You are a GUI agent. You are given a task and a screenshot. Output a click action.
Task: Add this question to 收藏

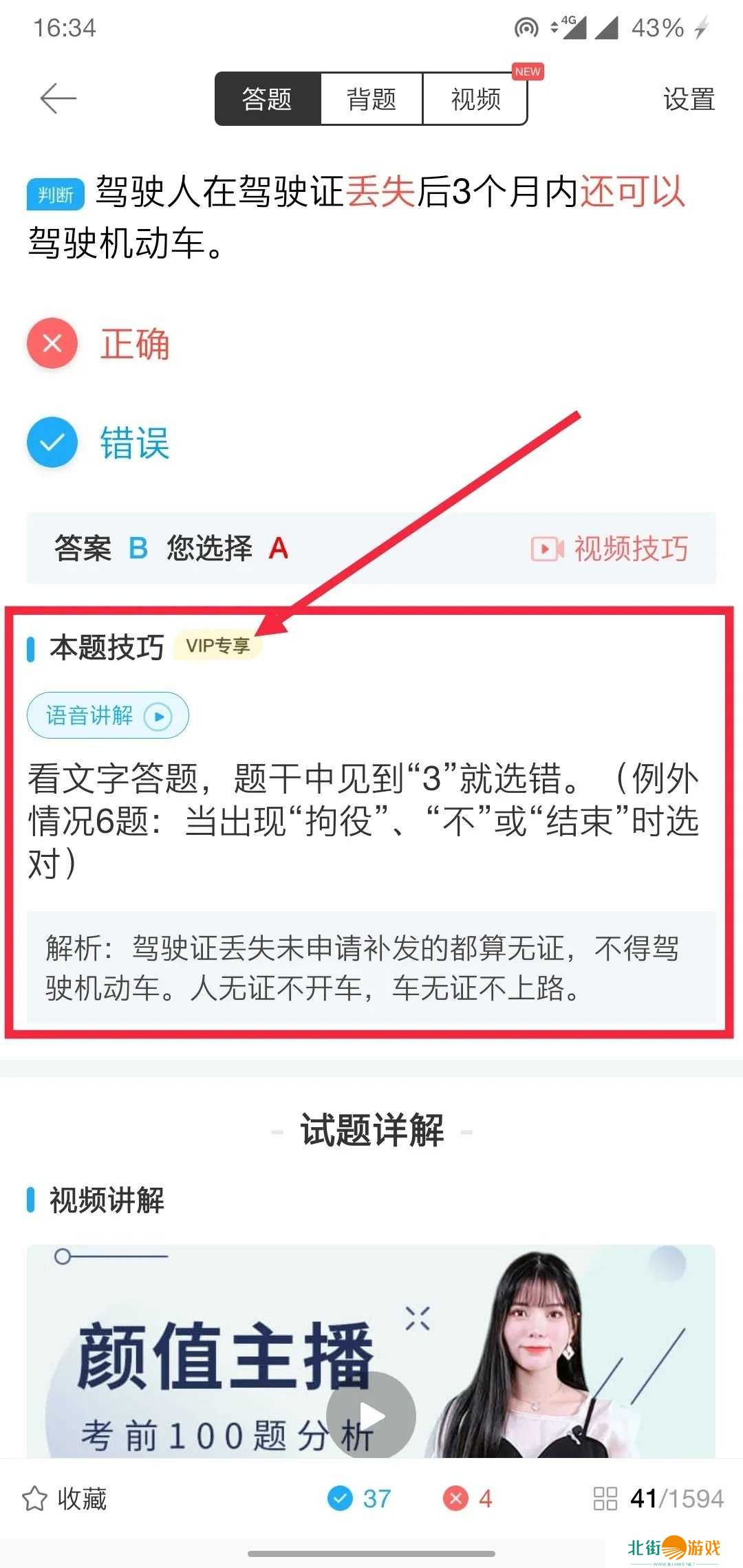(64, 1499)
